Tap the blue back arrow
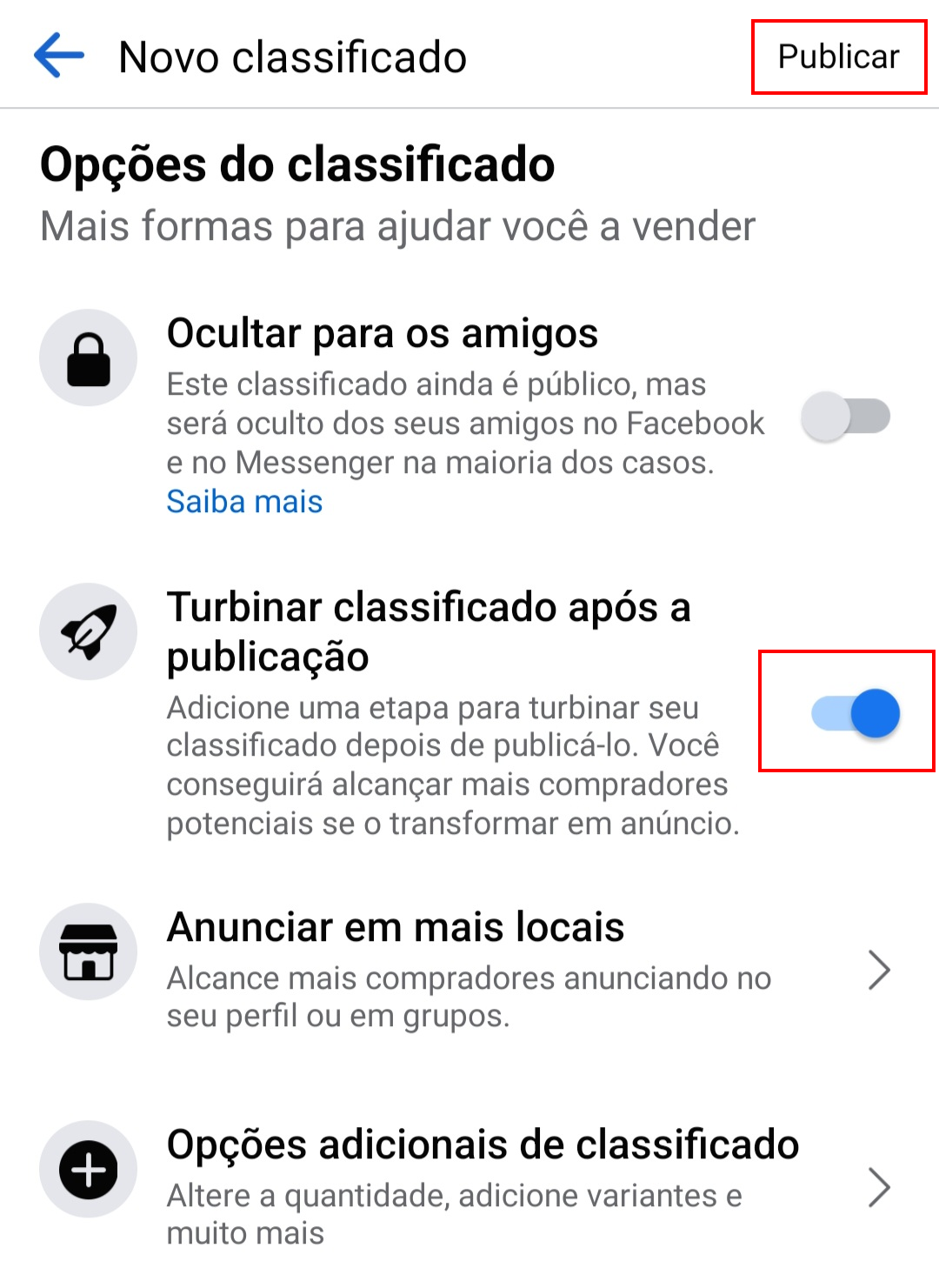939x1288 pixels. coord(57,55)
